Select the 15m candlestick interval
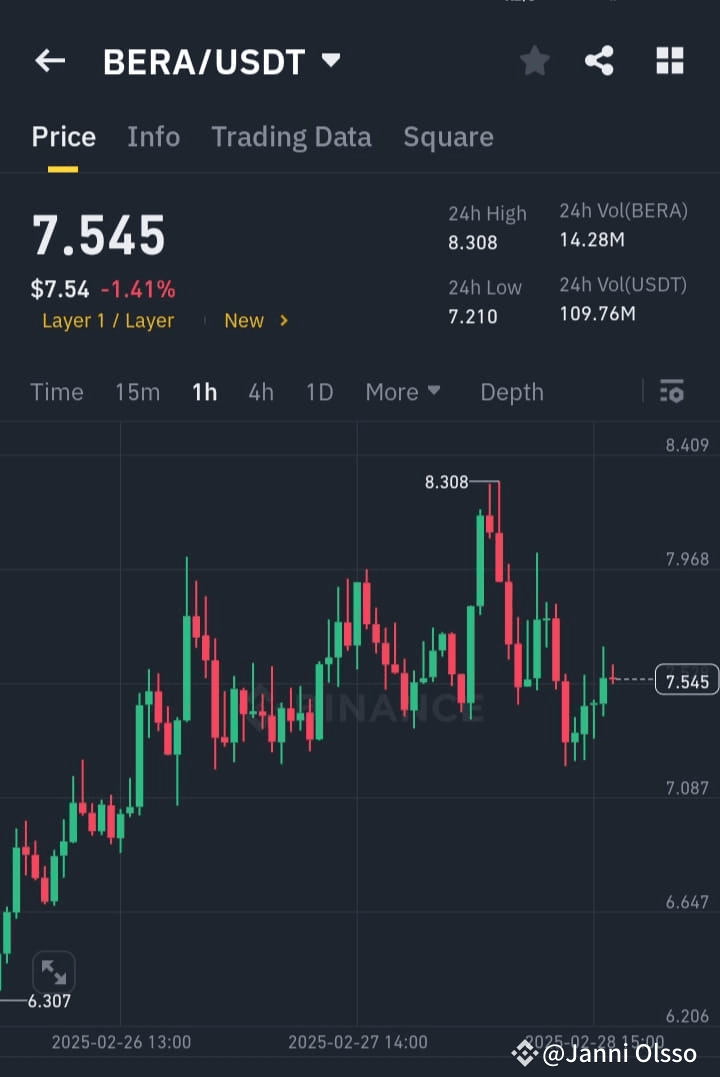This screenshot has height=1077, width=720. coord(137,392)
